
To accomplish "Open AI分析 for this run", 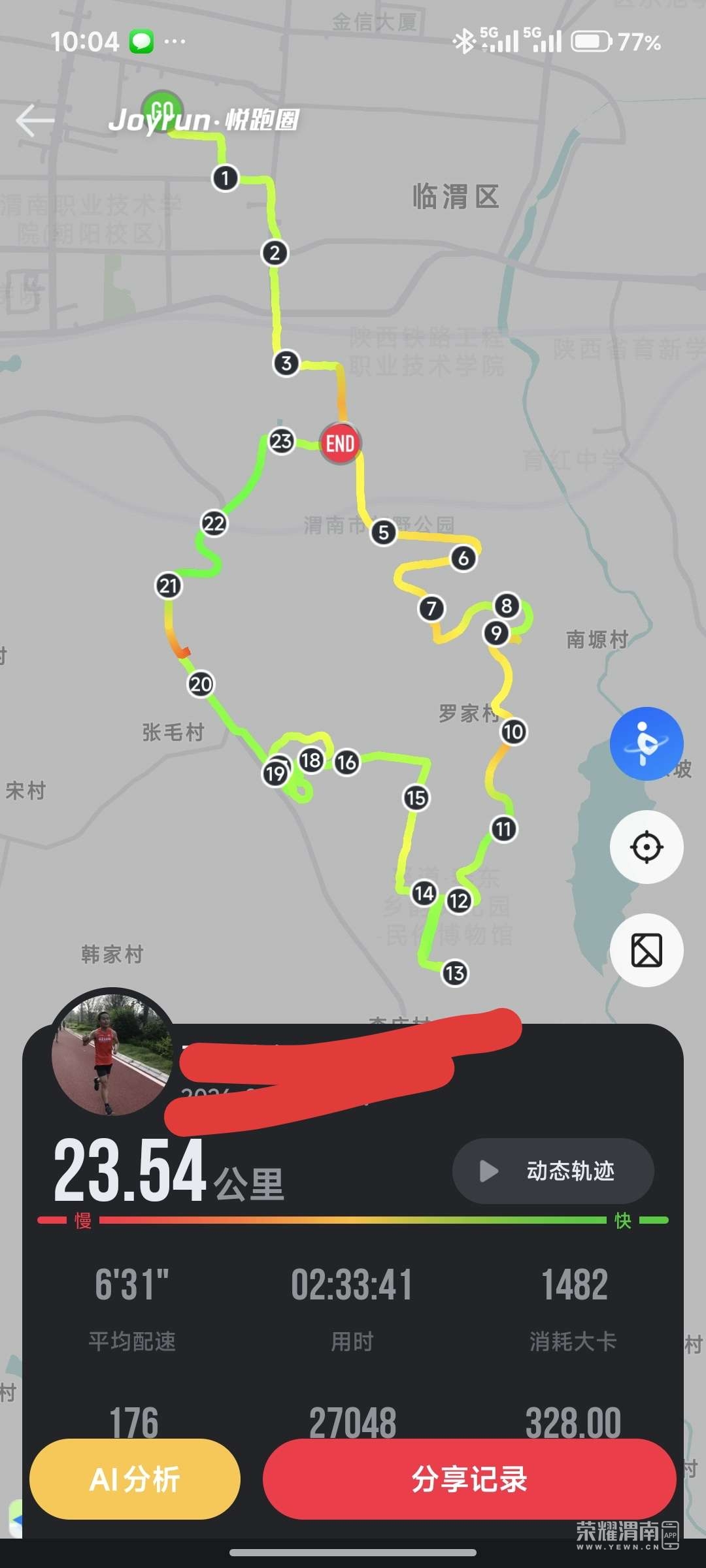I will point(135,1479).
